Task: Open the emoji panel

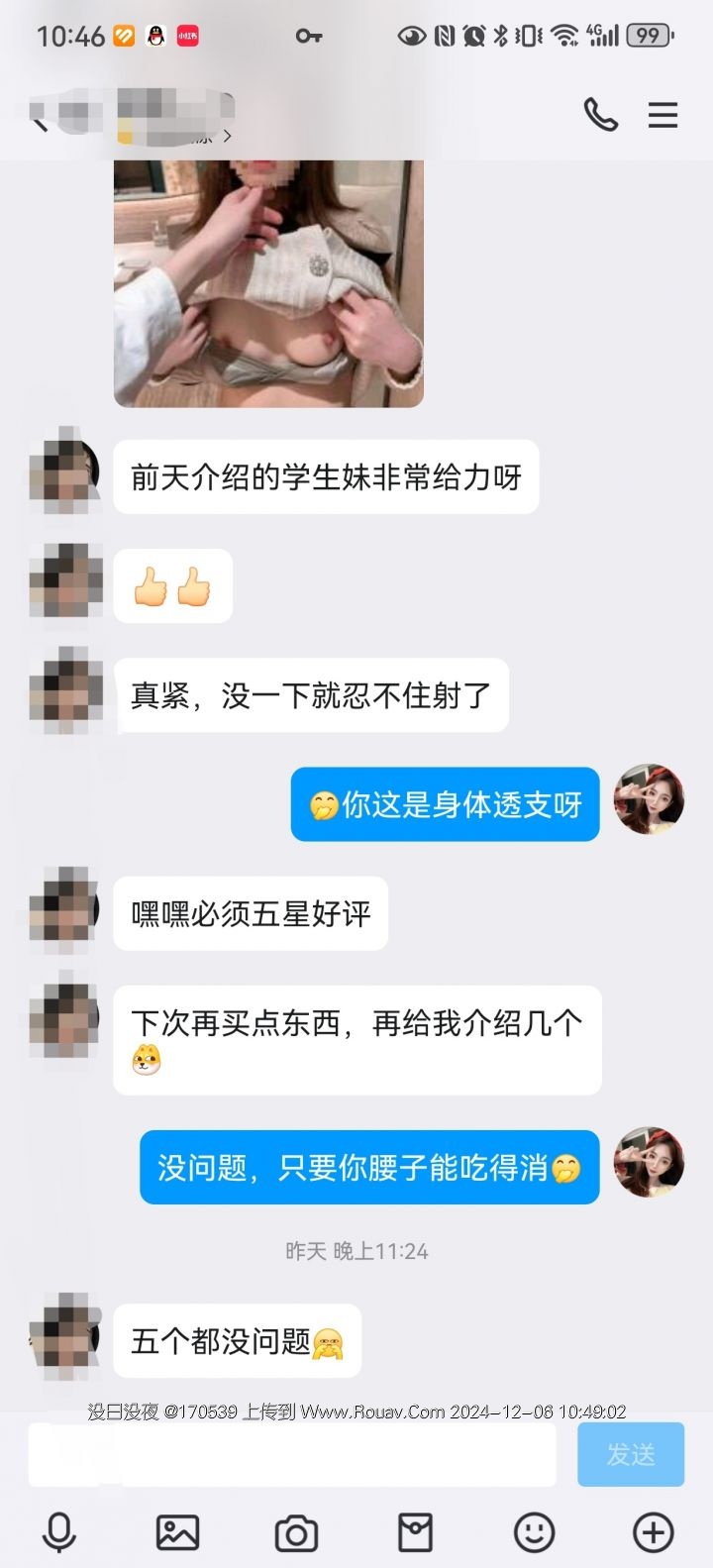Action: tap(534, 1532)
